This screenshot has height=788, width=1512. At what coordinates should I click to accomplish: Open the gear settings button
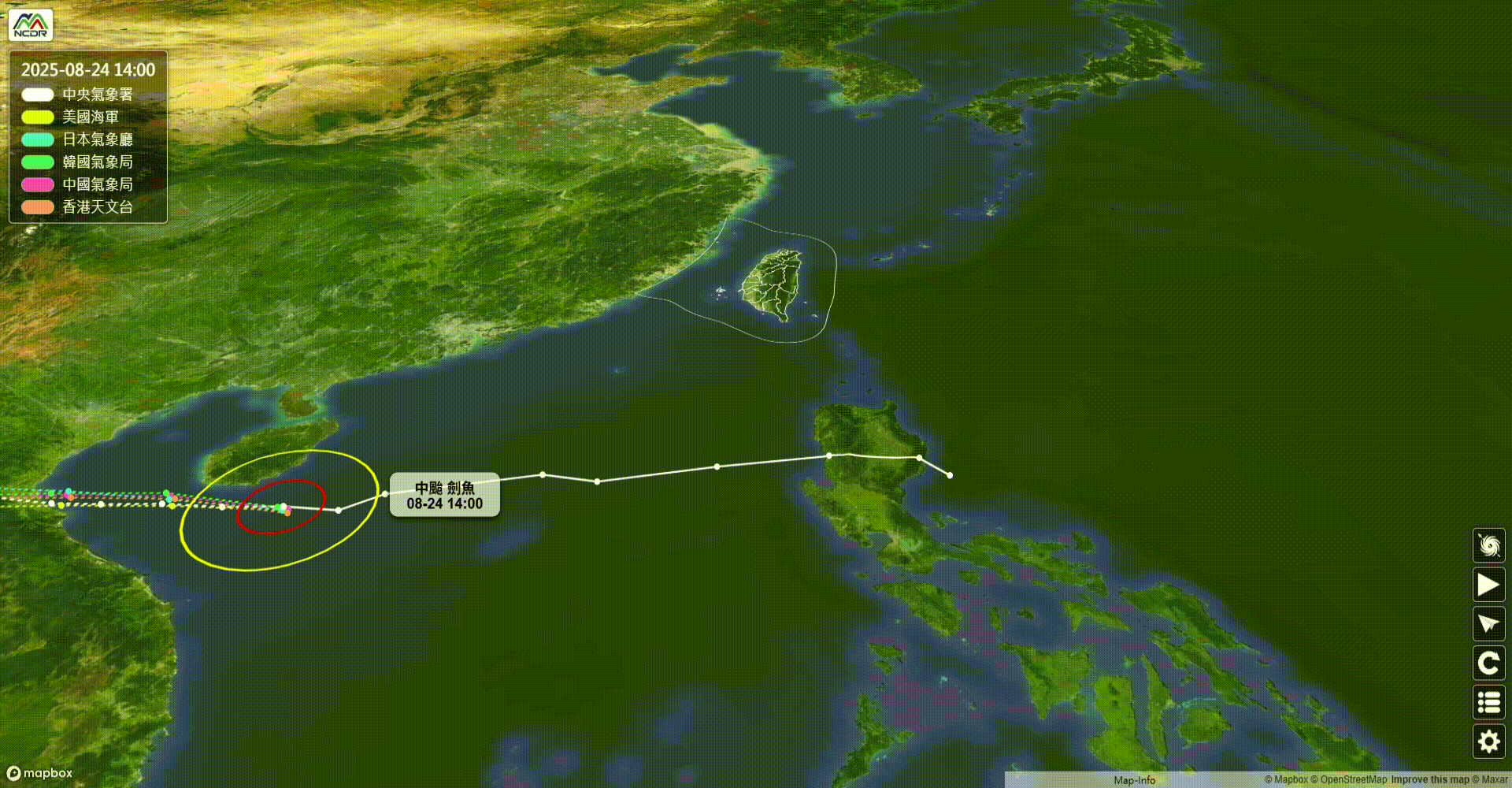(x=1488, y=742)
